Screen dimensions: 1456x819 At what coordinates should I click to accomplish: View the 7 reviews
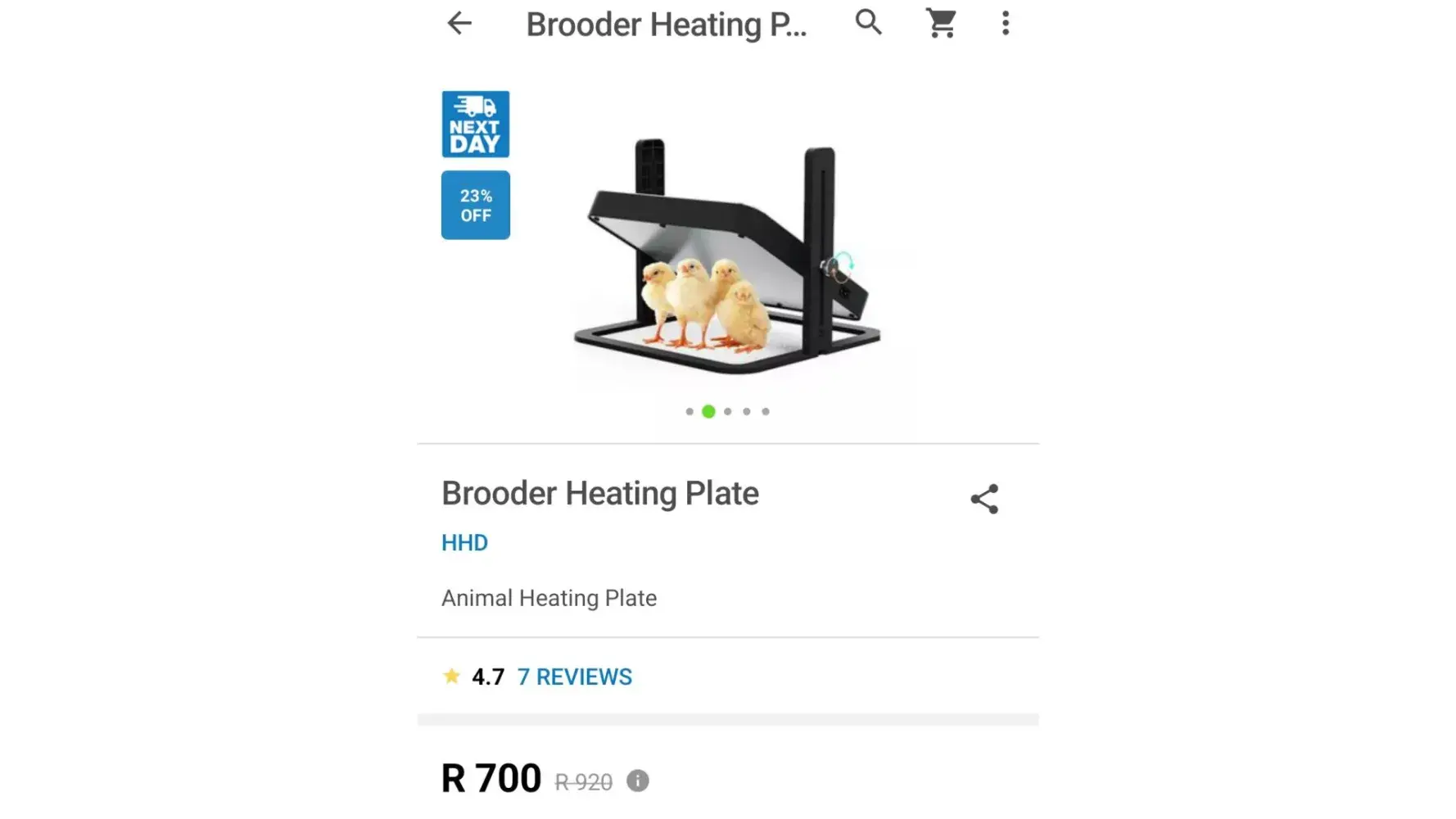[574, 677]
